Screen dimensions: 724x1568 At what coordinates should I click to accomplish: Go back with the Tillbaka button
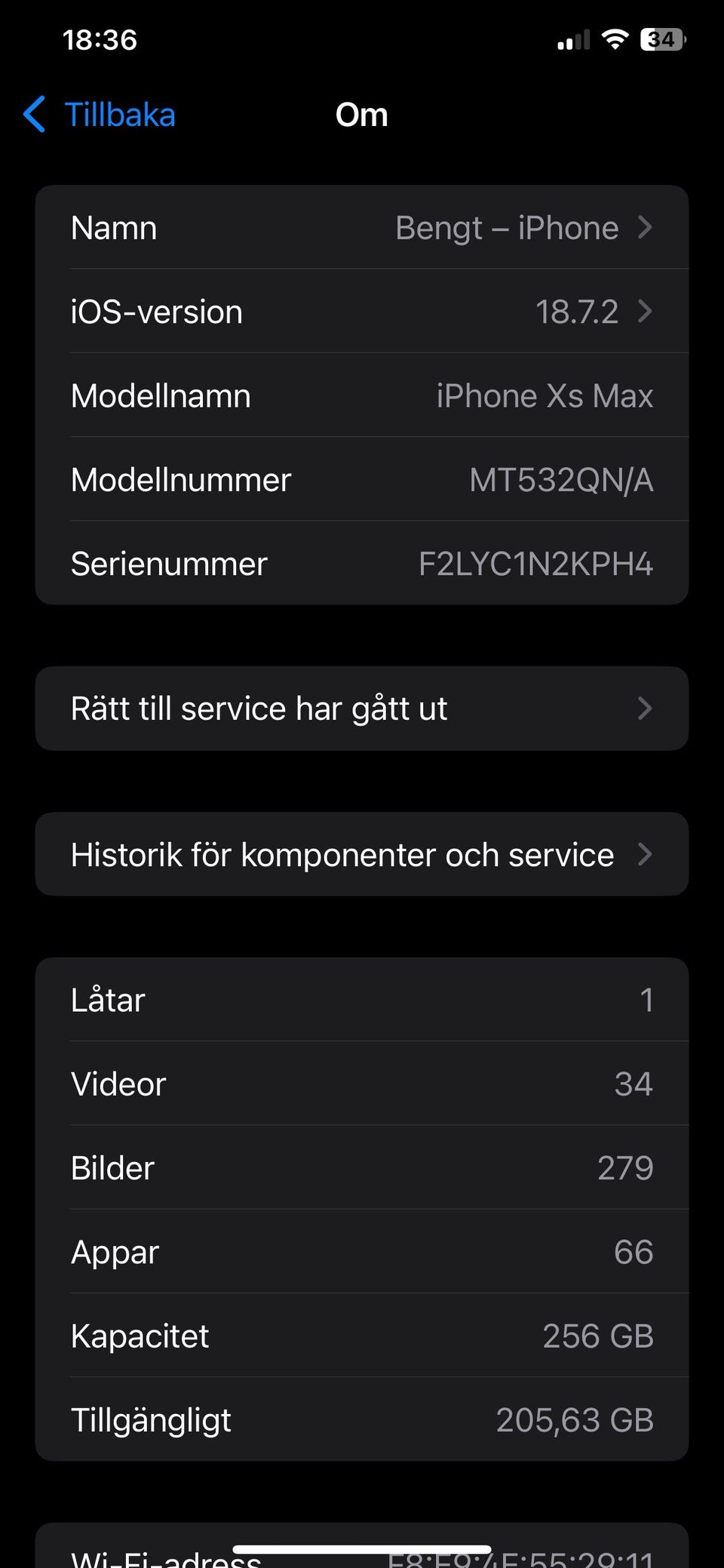coord(100,115)
